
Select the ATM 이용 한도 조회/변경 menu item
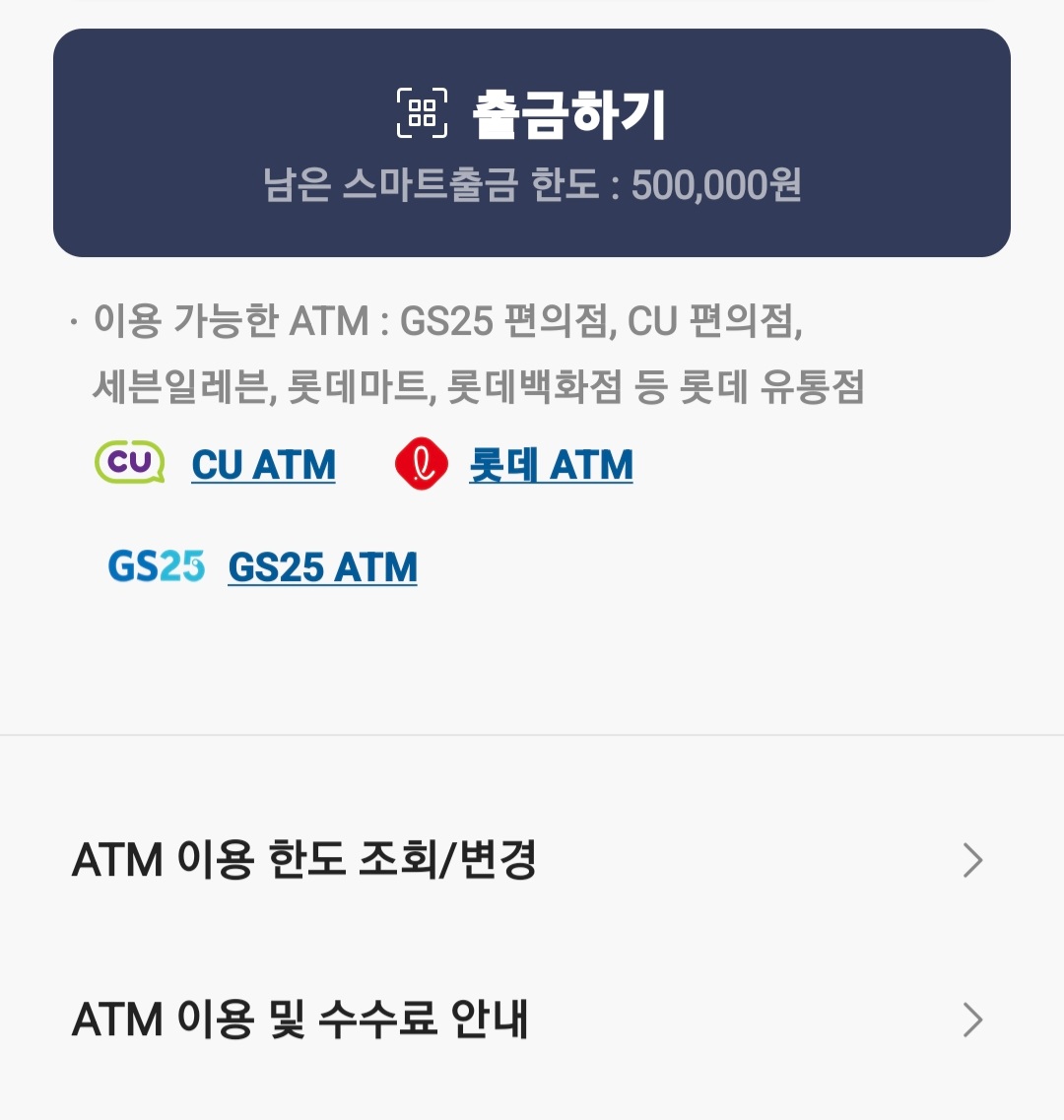(305, 860)
